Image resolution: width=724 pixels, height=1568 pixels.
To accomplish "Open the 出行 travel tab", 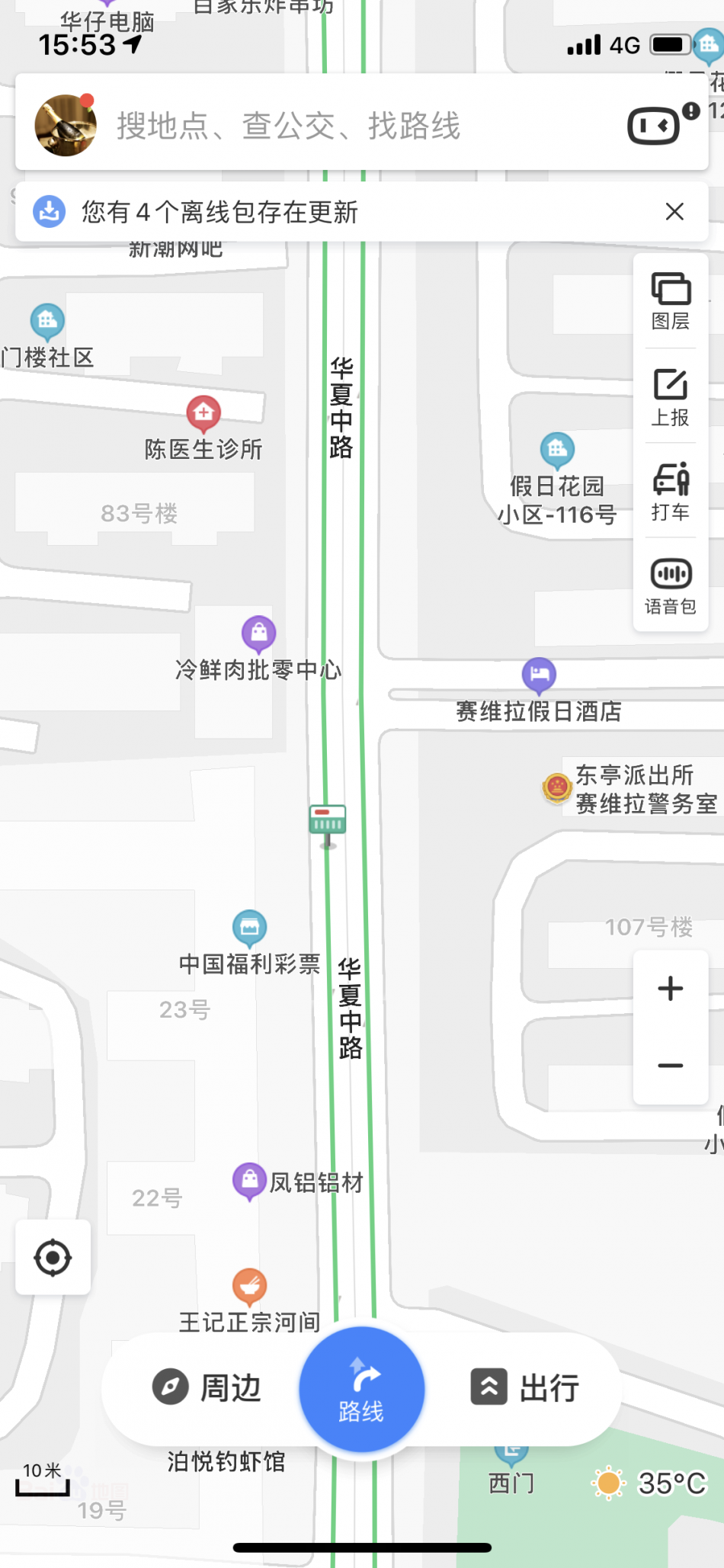I will 526,1388.
